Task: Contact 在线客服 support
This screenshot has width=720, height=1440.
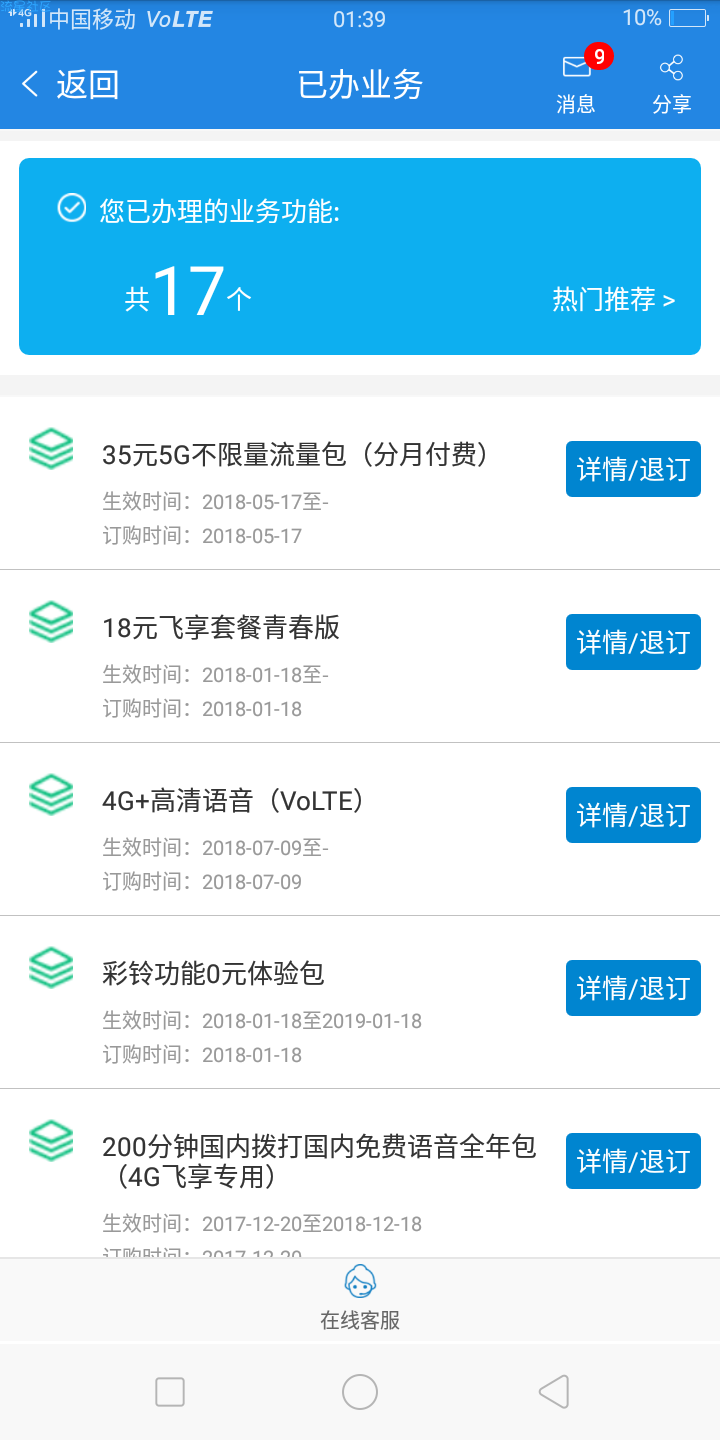Action: tap(360, 1298)
